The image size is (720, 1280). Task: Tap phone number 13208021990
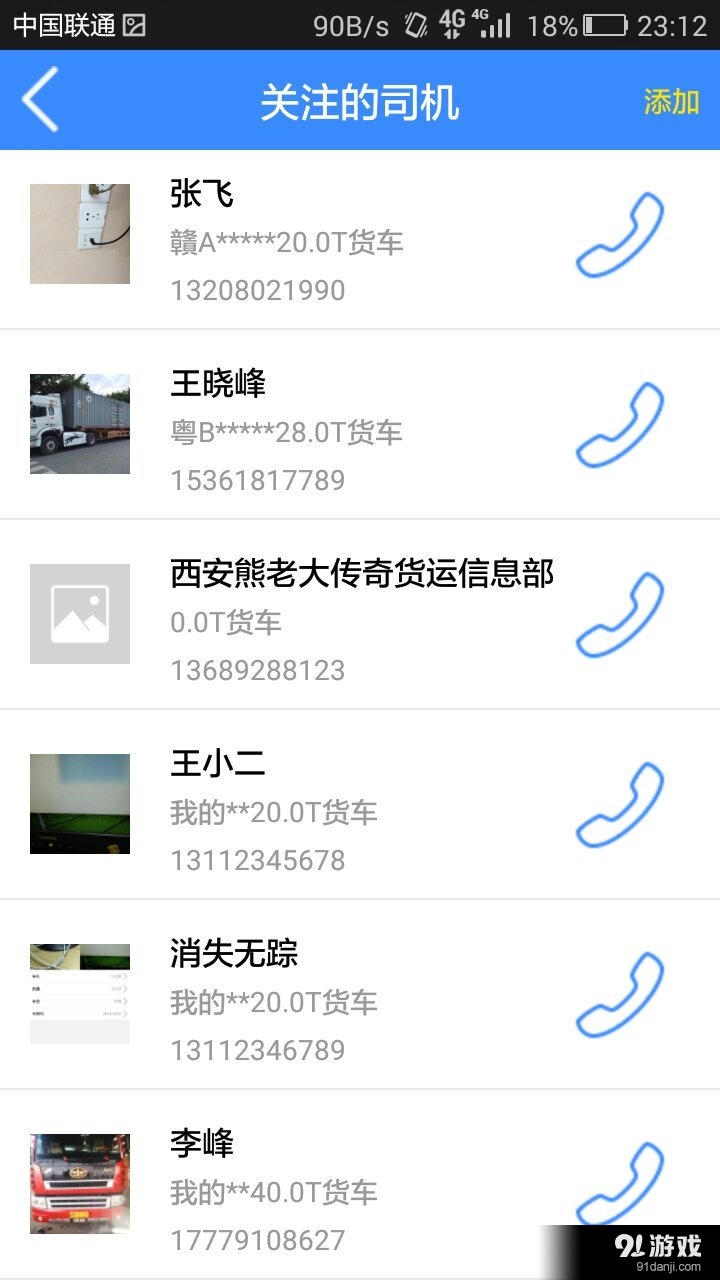tap(256, 290)
